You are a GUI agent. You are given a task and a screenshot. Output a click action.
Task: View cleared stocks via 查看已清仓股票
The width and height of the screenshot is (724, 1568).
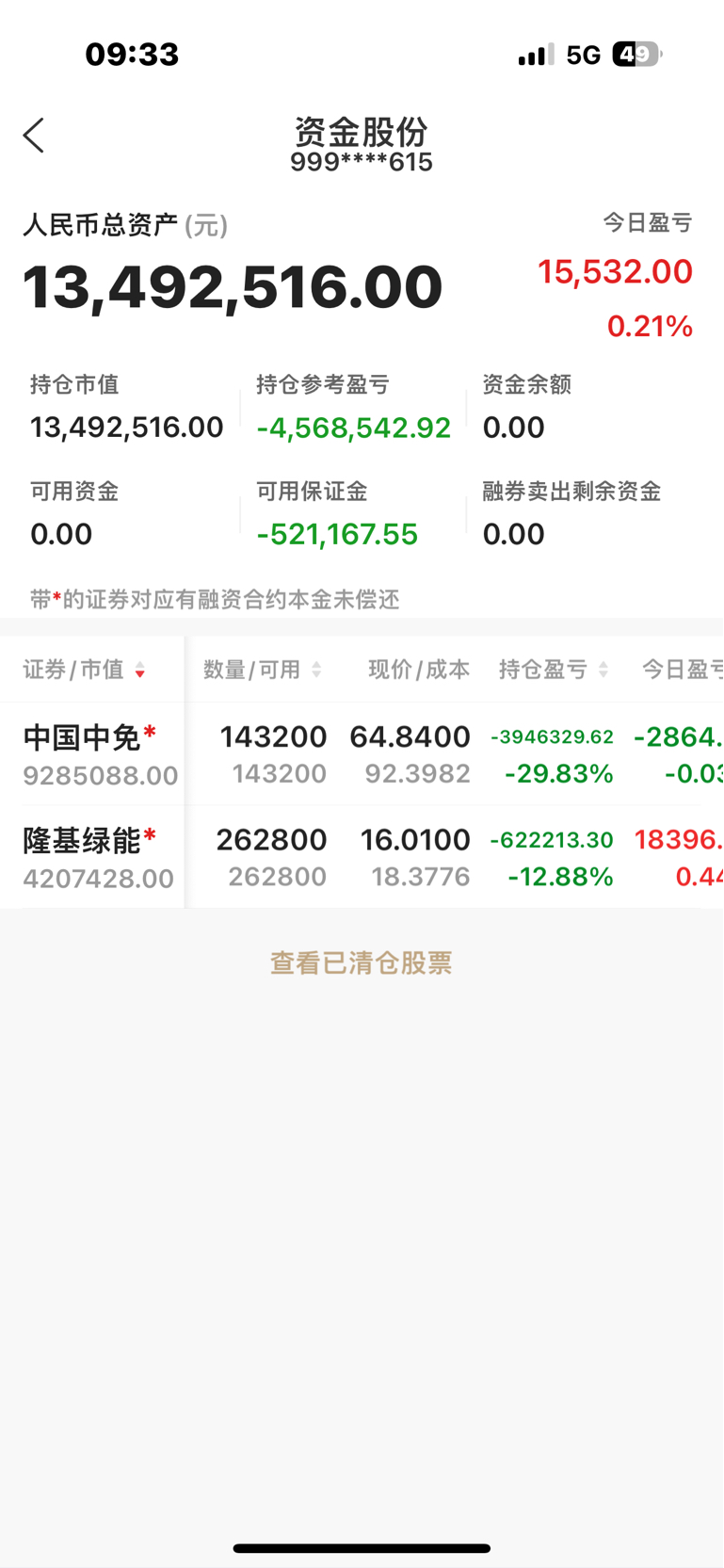362,962
